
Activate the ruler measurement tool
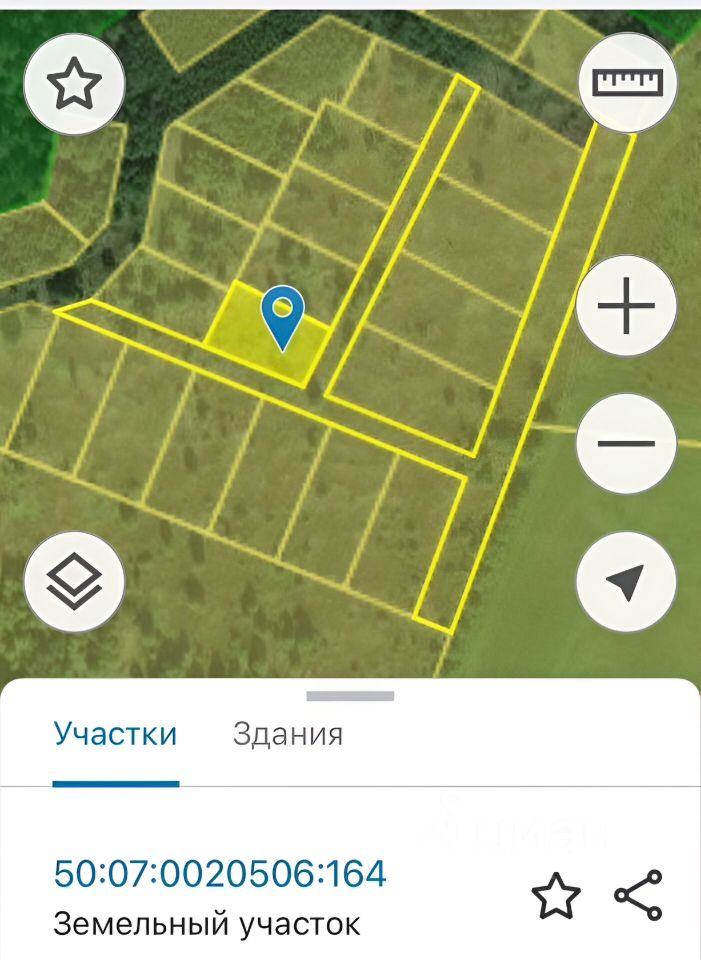click(627, 83)
